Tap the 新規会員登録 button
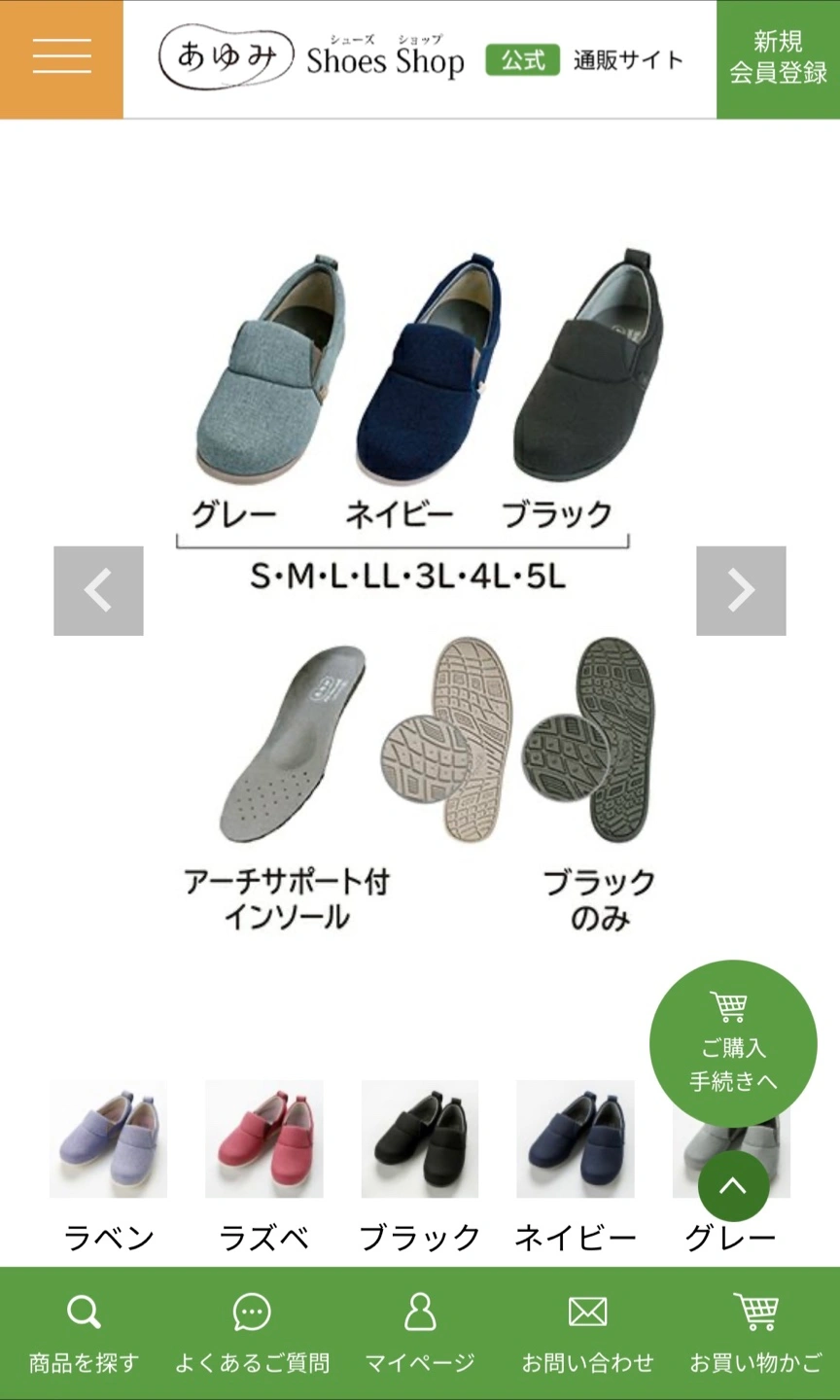Screen dimensions: 840x1400 point(778,58)
